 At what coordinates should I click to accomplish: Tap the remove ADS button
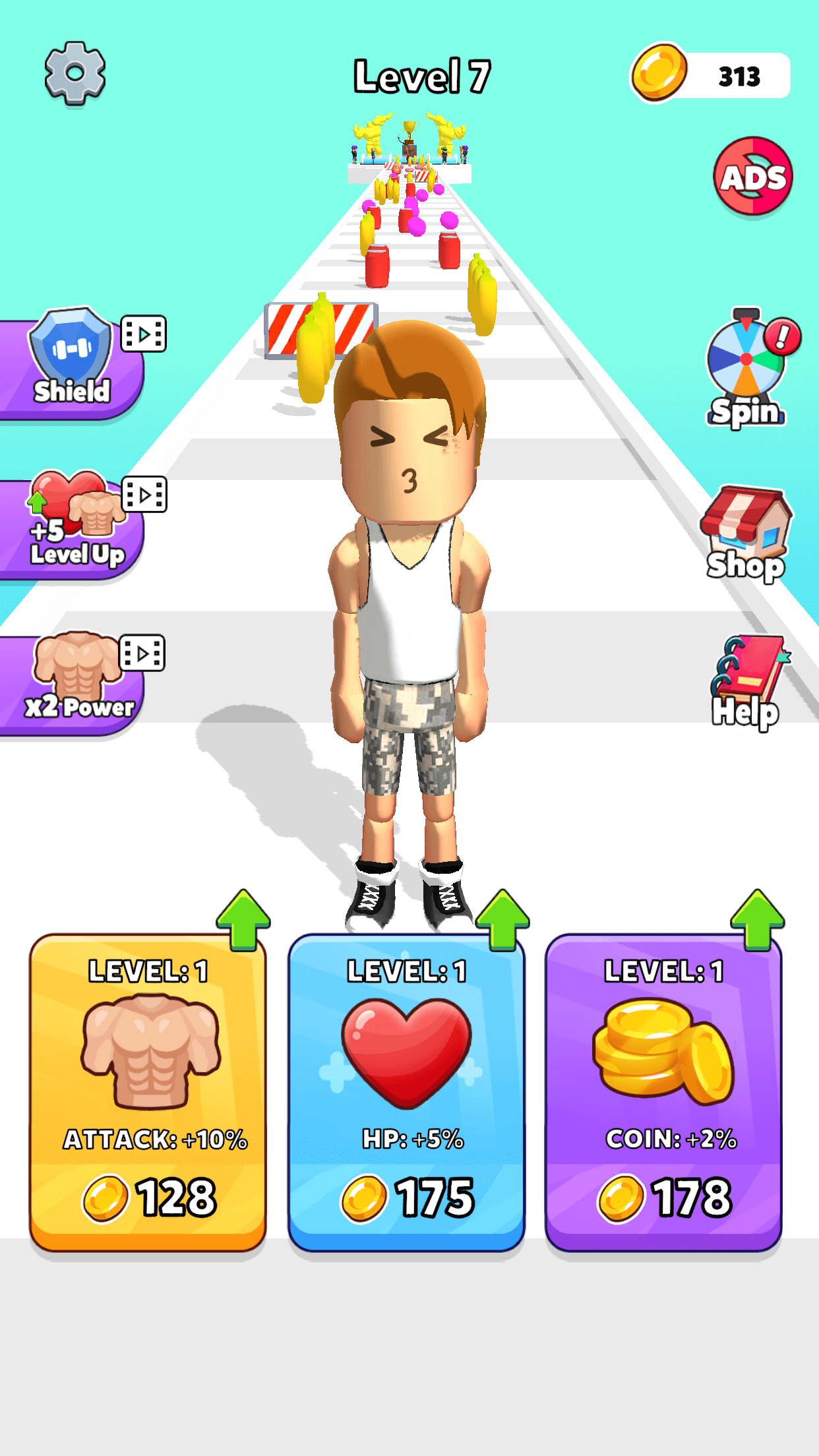[x=753, y=176]
